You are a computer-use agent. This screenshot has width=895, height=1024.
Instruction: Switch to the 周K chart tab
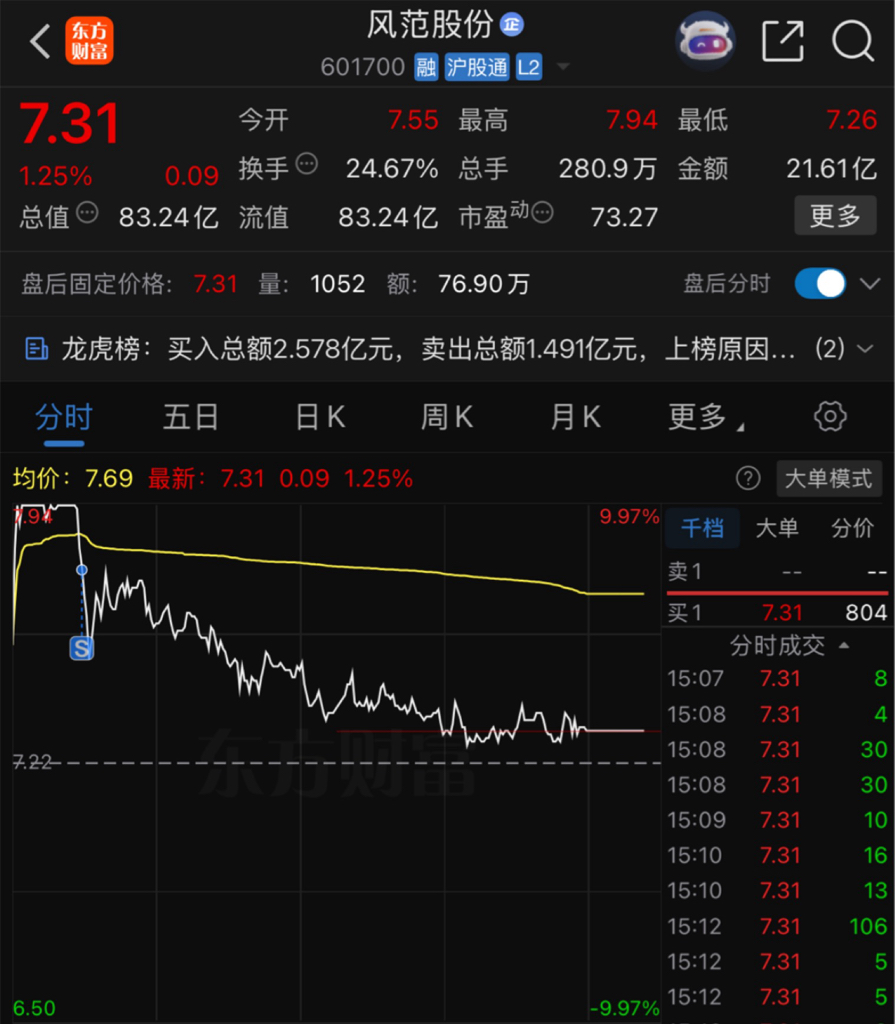[447, 417]
